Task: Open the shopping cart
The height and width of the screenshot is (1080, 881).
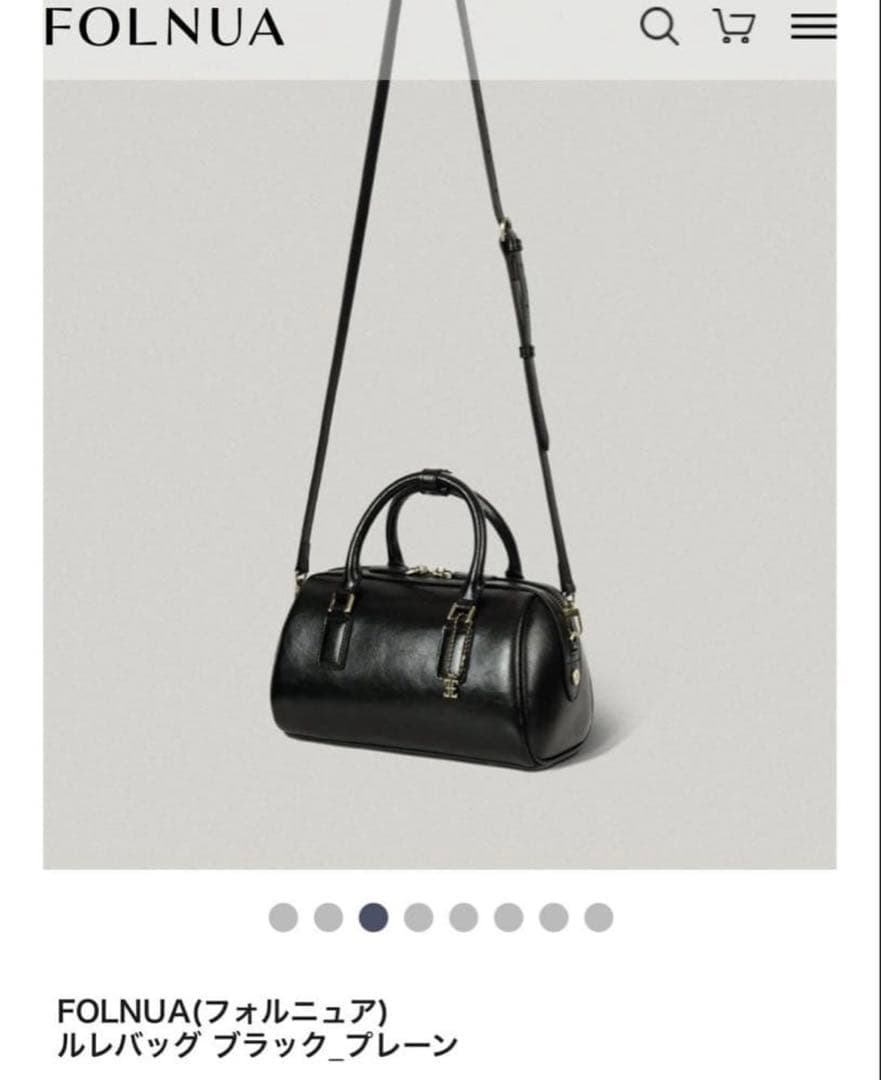Action: [734, 27]
